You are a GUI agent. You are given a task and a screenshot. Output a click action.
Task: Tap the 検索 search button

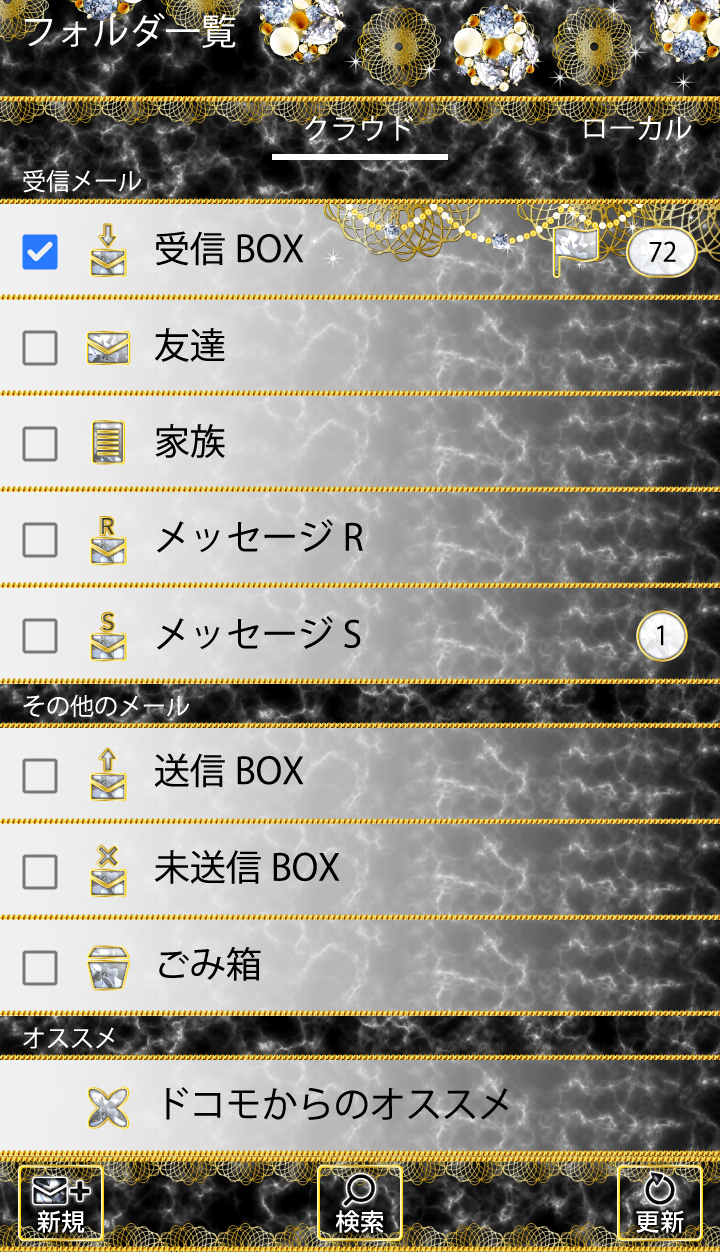point(360,1203)
